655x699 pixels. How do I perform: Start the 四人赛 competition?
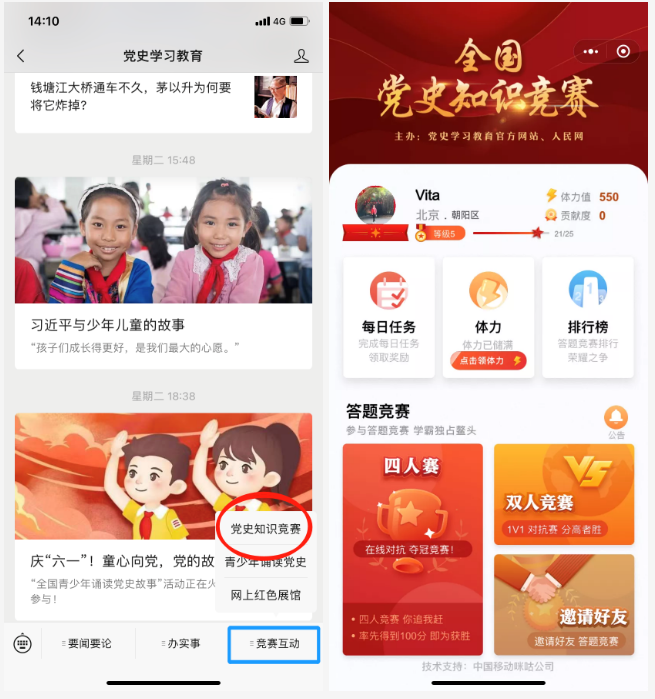coord(412,548)
